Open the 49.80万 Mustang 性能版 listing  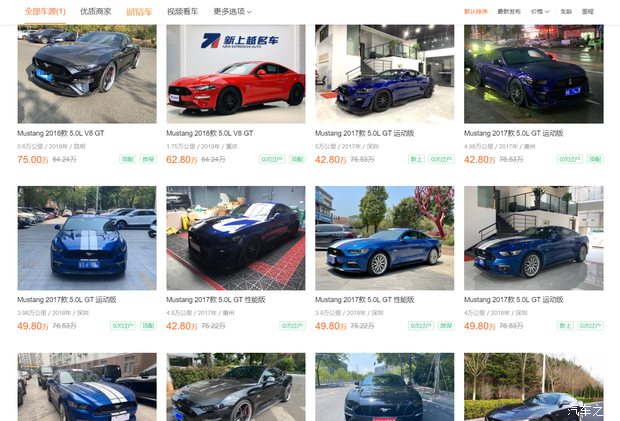tap(385, 238)
